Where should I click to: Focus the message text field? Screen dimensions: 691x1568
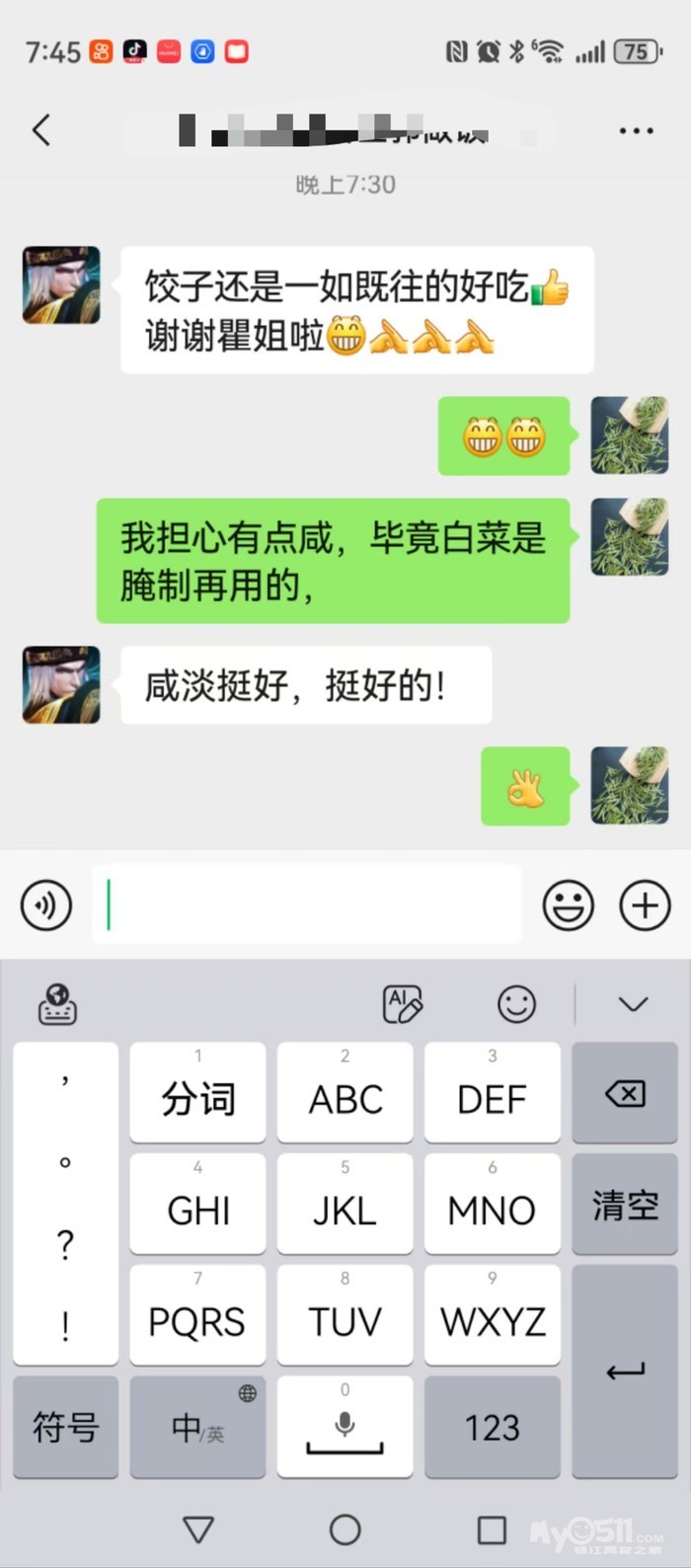[x=306, y=904]
